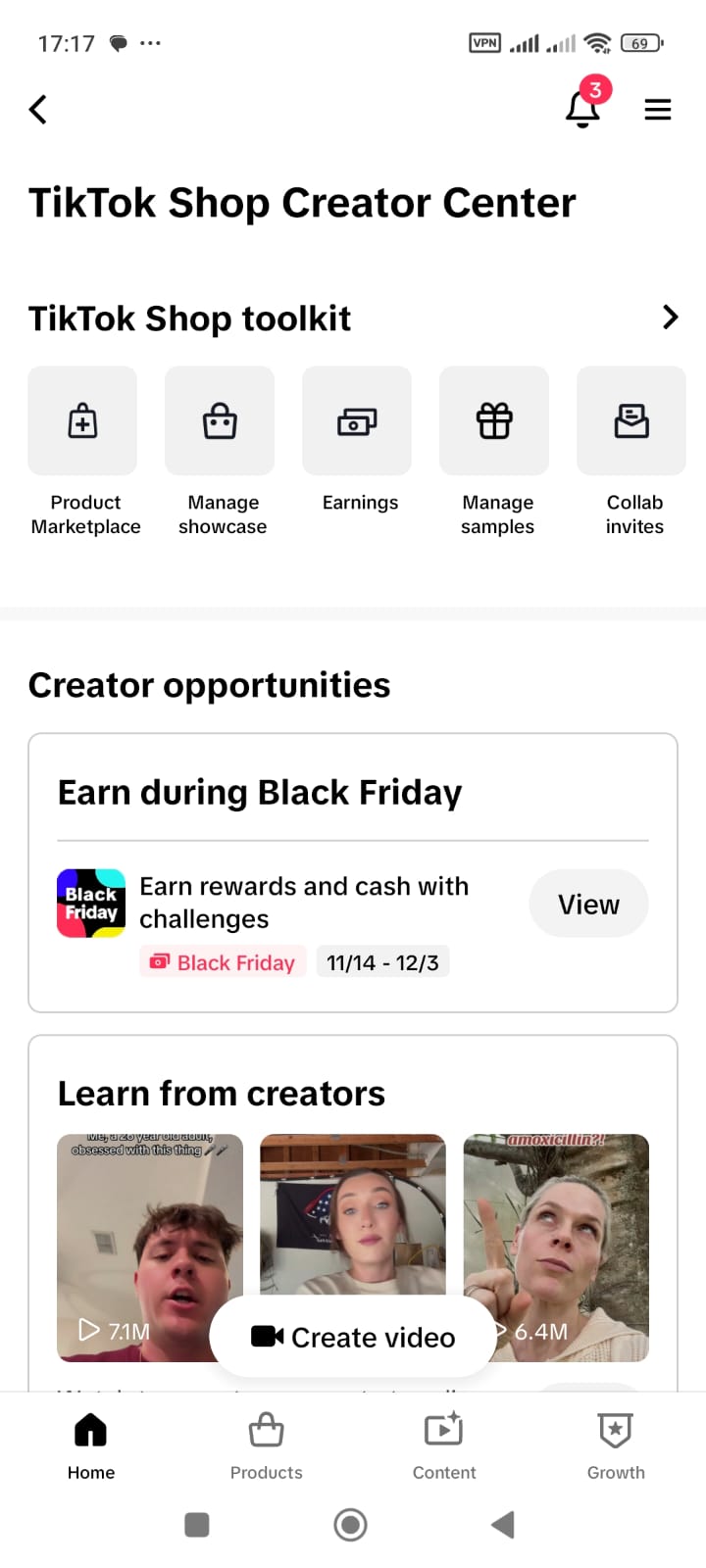Tap the system home button
Image resolution: width=706 pixels, height=1568 pixels.
point(351,1525)
